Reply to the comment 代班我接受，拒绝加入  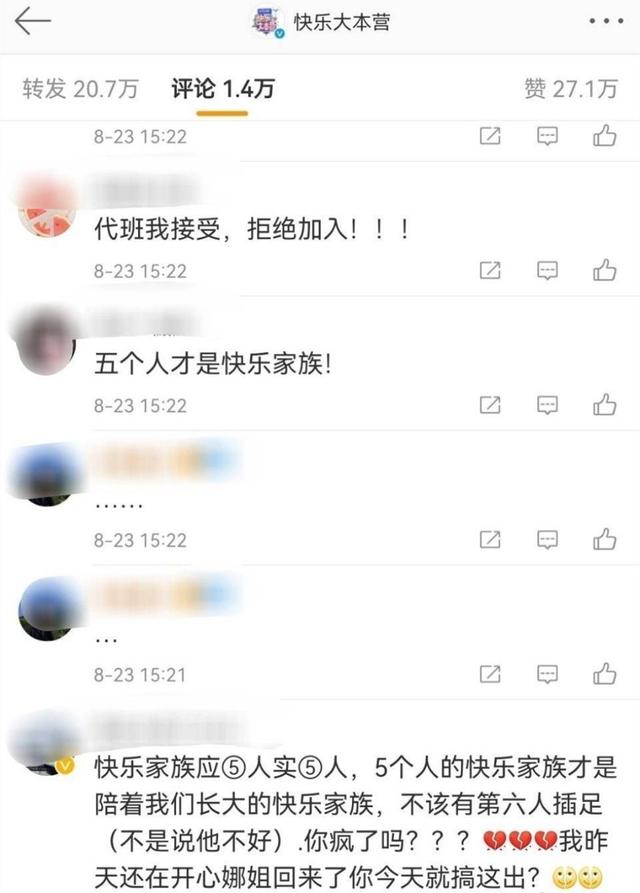point(547,270)
